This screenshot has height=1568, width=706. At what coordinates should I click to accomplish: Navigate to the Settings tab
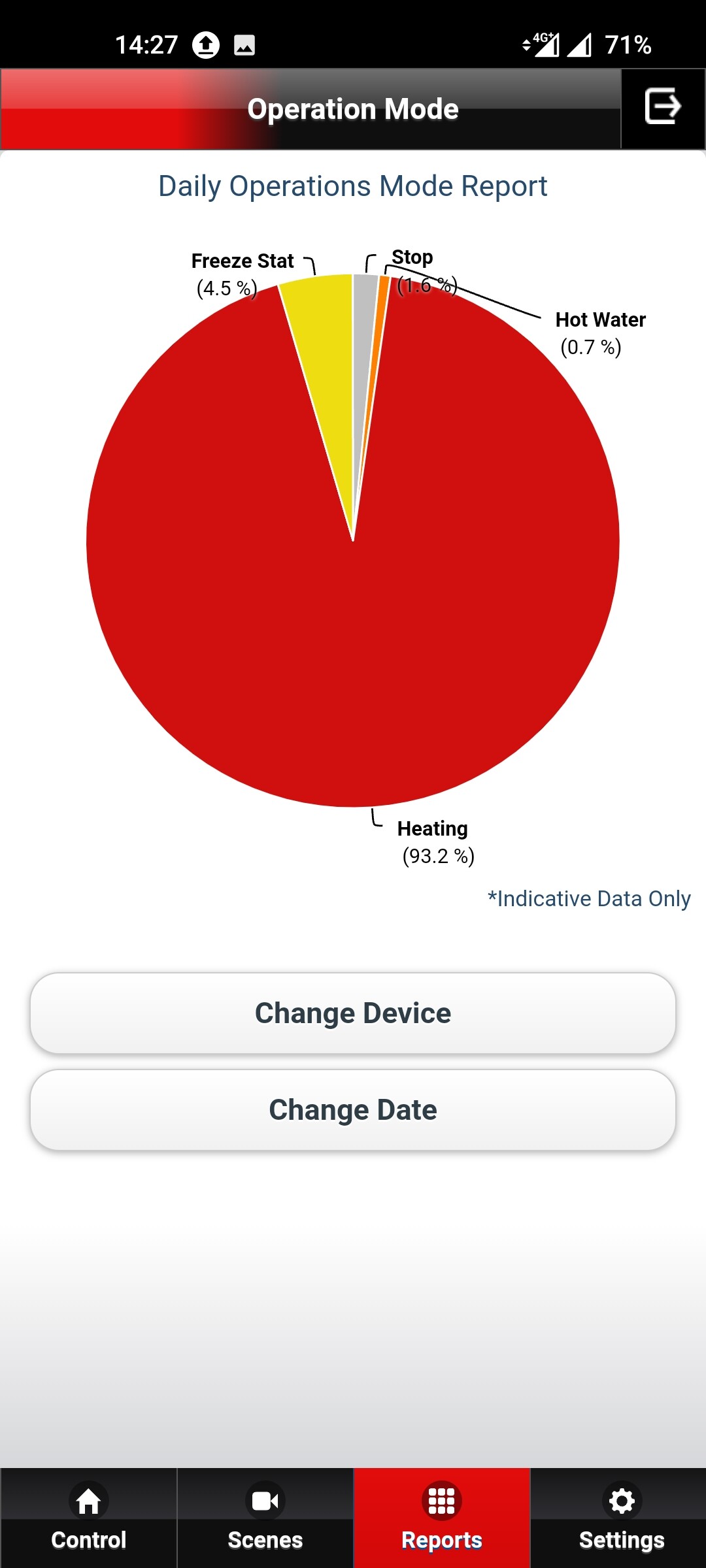point(621,1518)
